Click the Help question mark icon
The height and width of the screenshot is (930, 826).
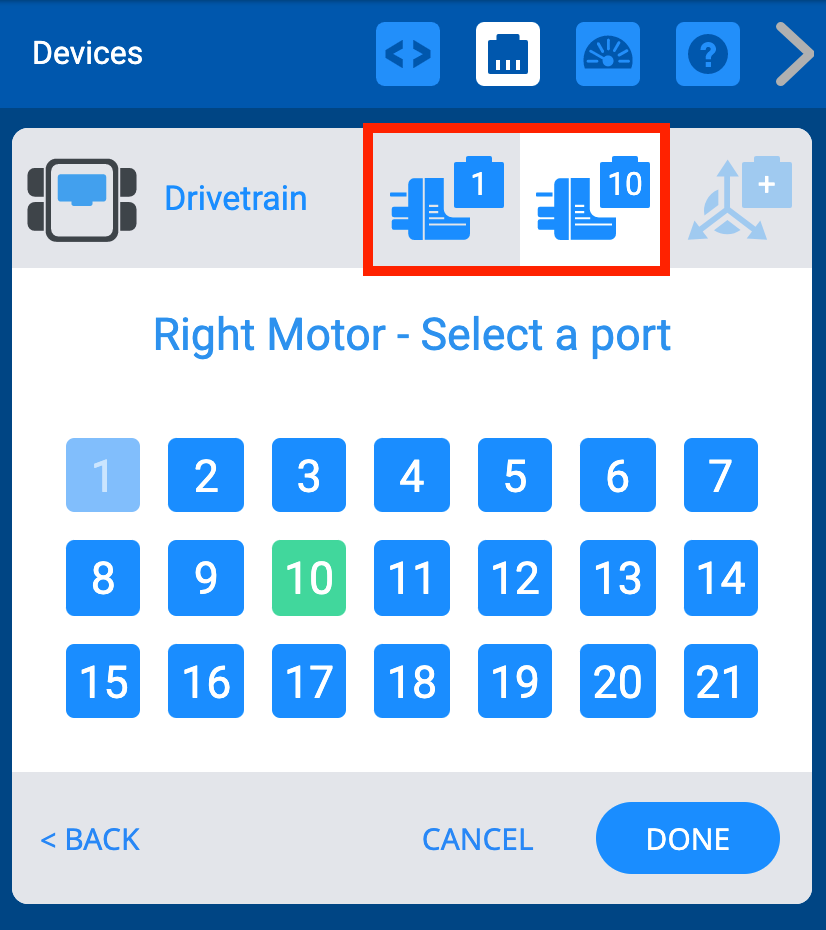coord(707,54)
